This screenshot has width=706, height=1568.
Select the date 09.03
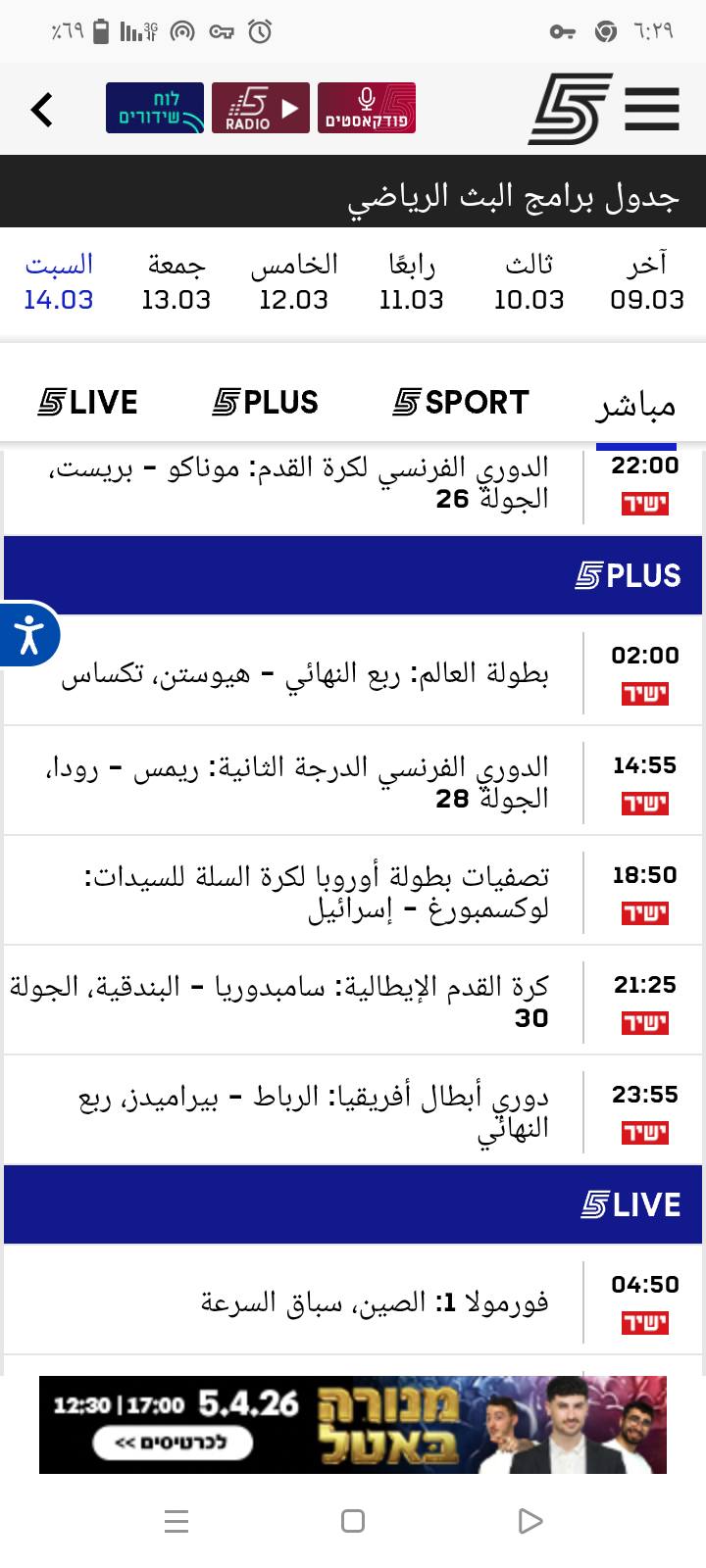coord(647,282)
